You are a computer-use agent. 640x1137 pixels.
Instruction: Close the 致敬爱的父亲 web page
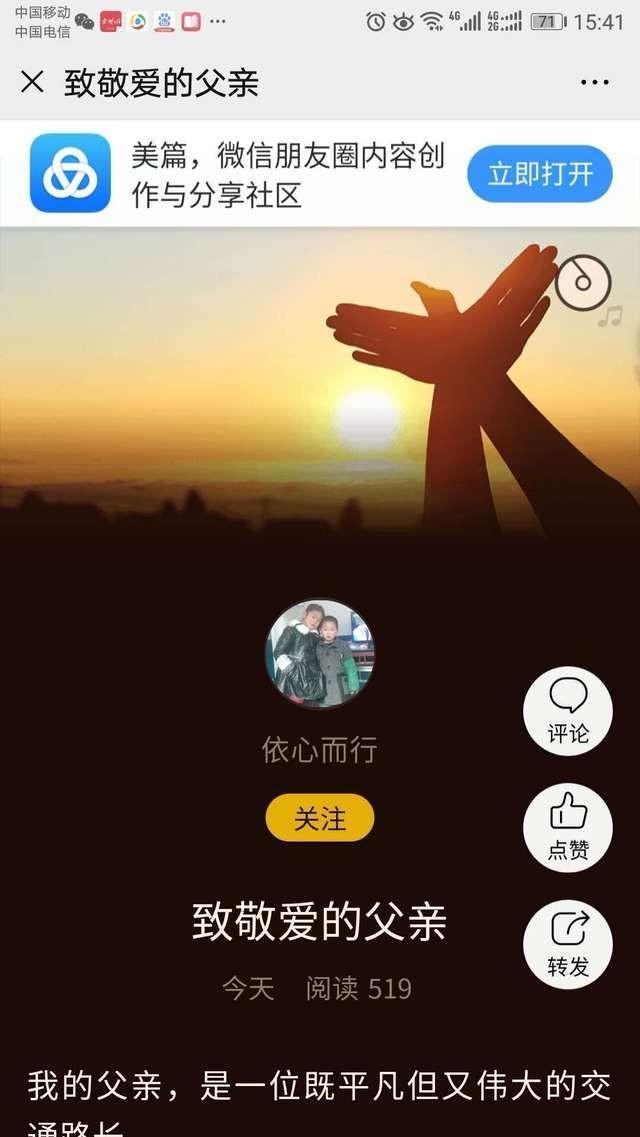coord(33,83)
